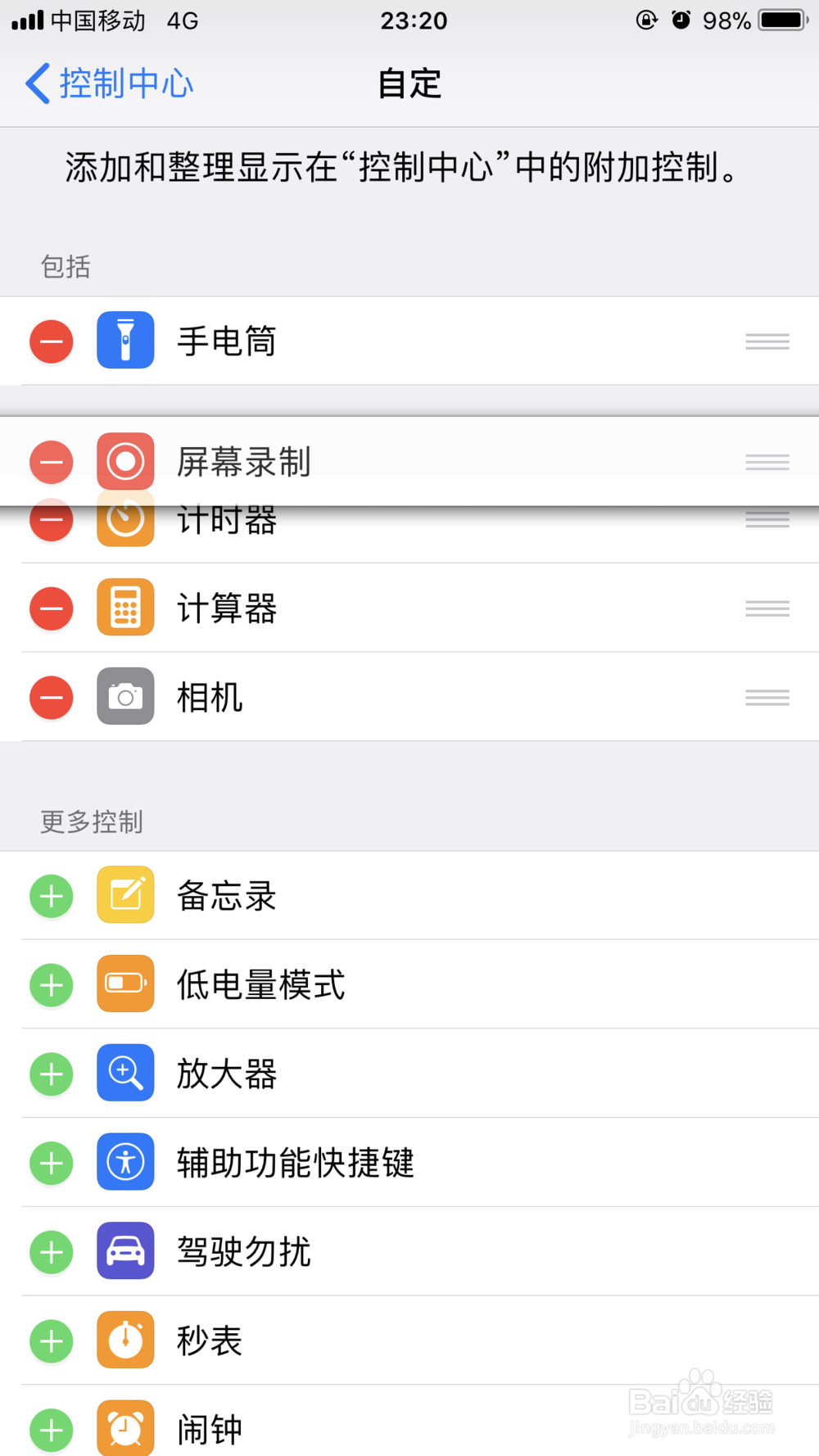
Task: Tap the 计算器 calculator icon
Action: (124, 608)
